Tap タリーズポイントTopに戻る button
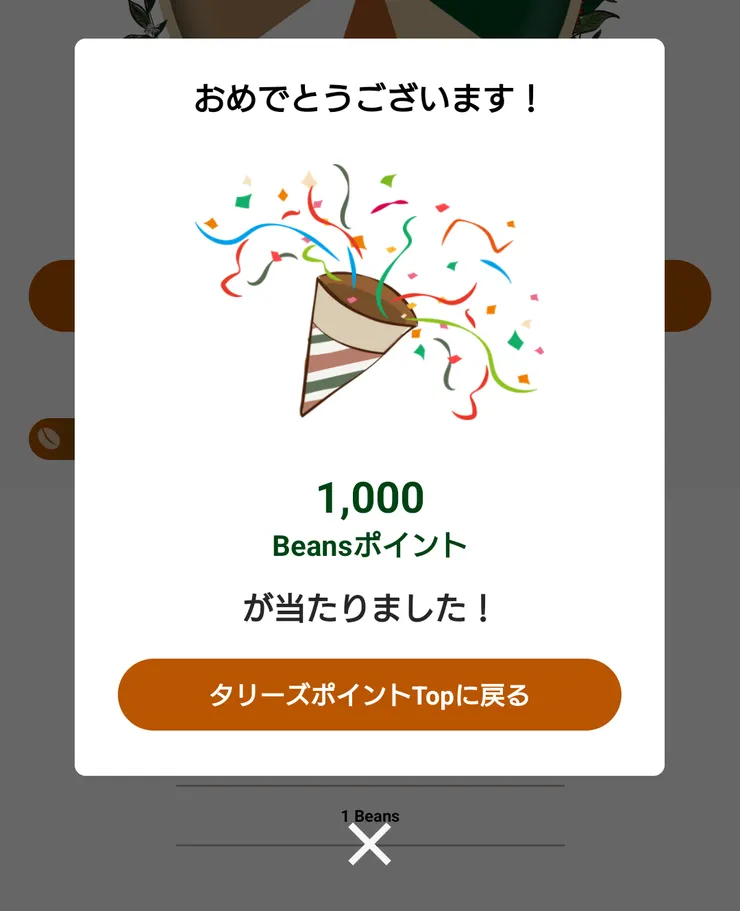740x911 pixels. [370, 694]
